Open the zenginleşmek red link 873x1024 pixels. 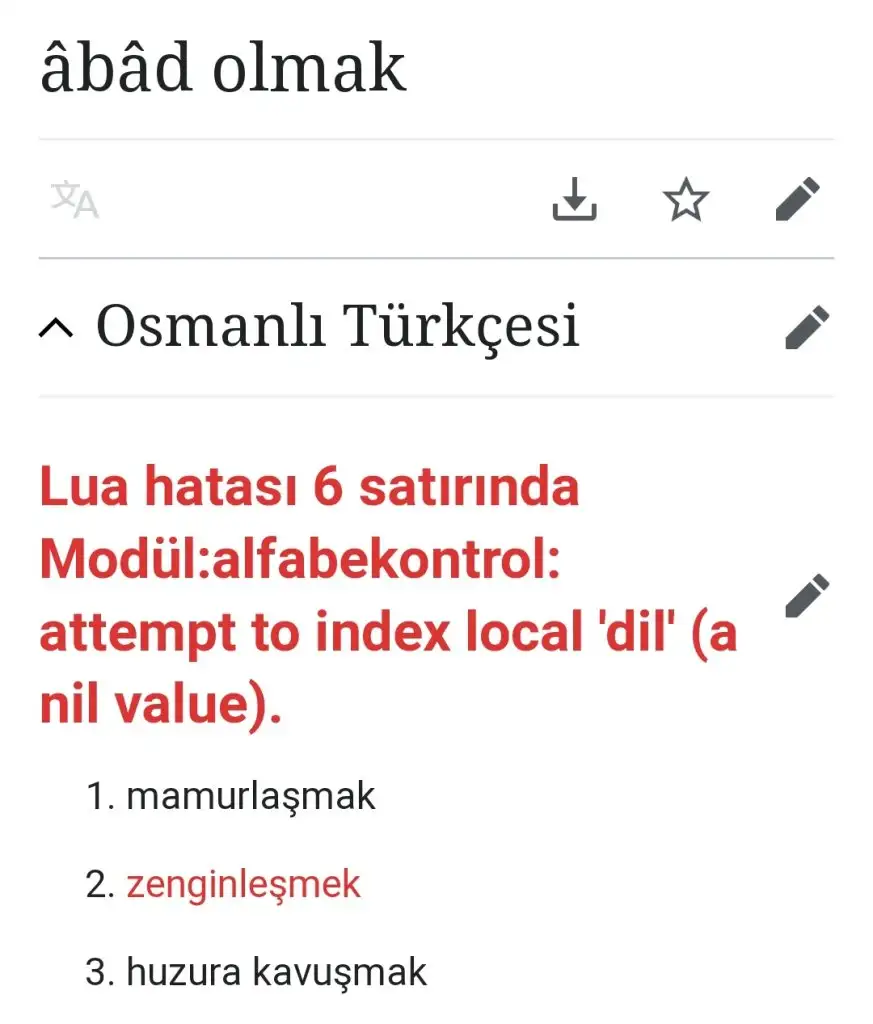tap(243, 884)
